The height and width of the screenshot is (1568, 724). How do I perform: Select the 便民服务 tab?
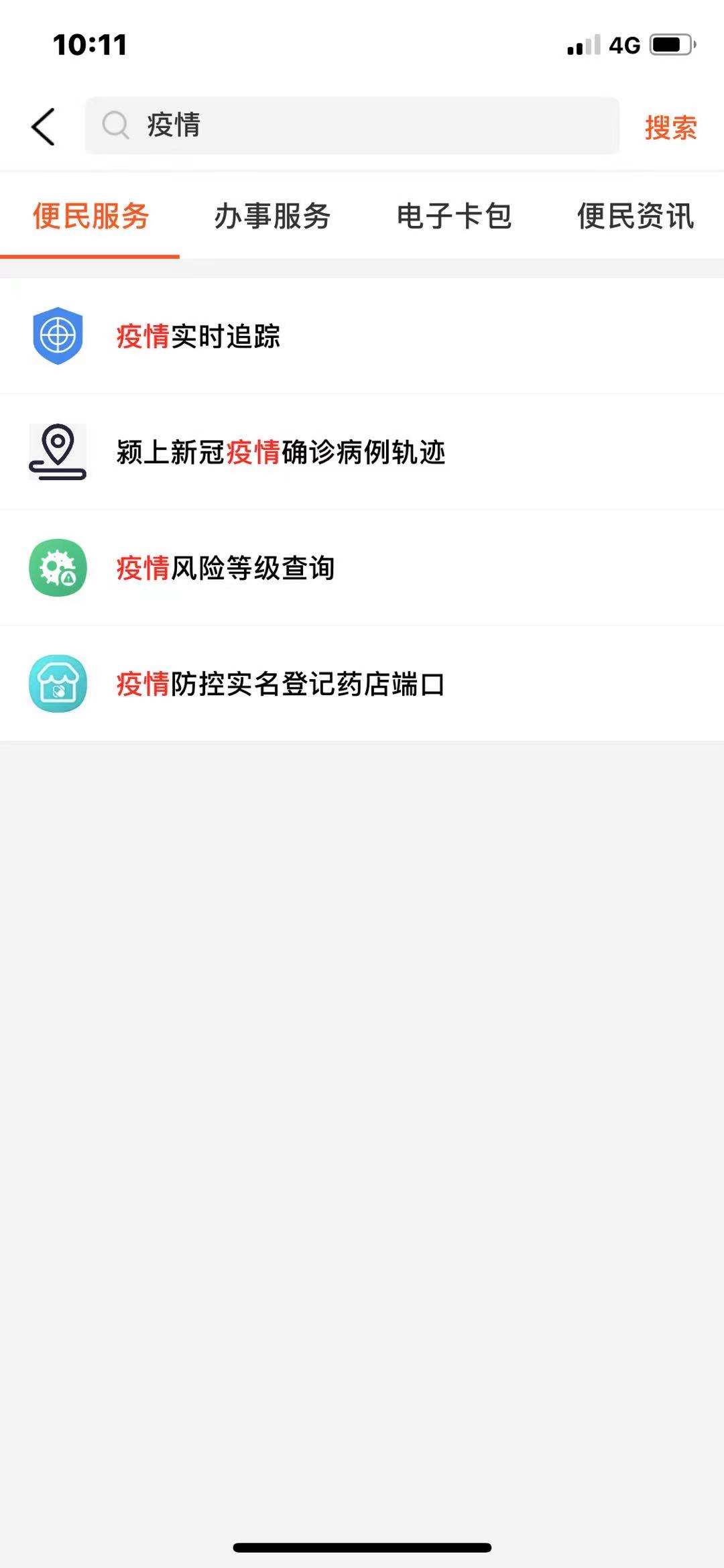90,217
